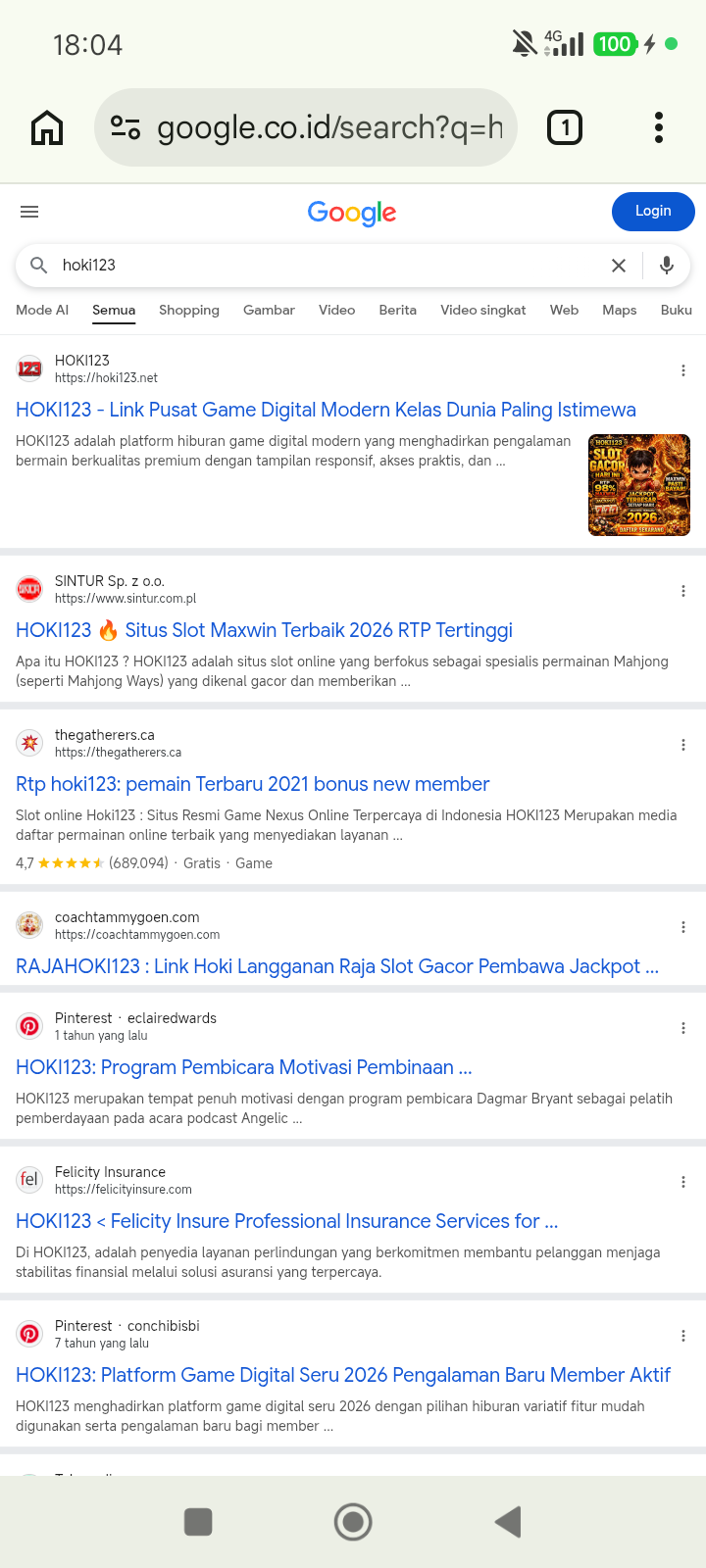
Task: Switch to the Gambar tab
Action: tap(269, 310)
